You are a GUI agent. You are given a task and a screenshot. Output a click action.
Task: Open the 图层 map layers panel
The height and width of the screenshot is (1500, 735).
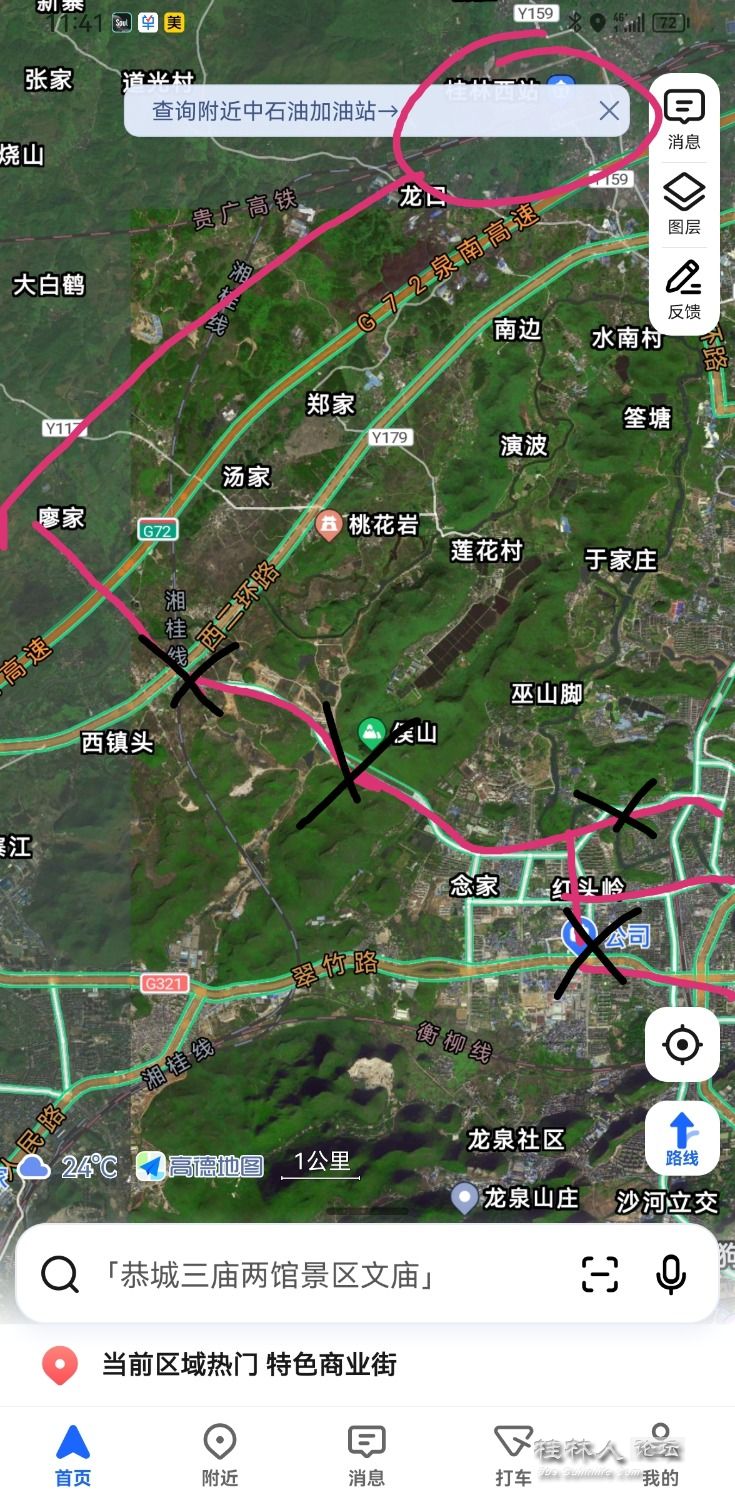coord(684,205)
